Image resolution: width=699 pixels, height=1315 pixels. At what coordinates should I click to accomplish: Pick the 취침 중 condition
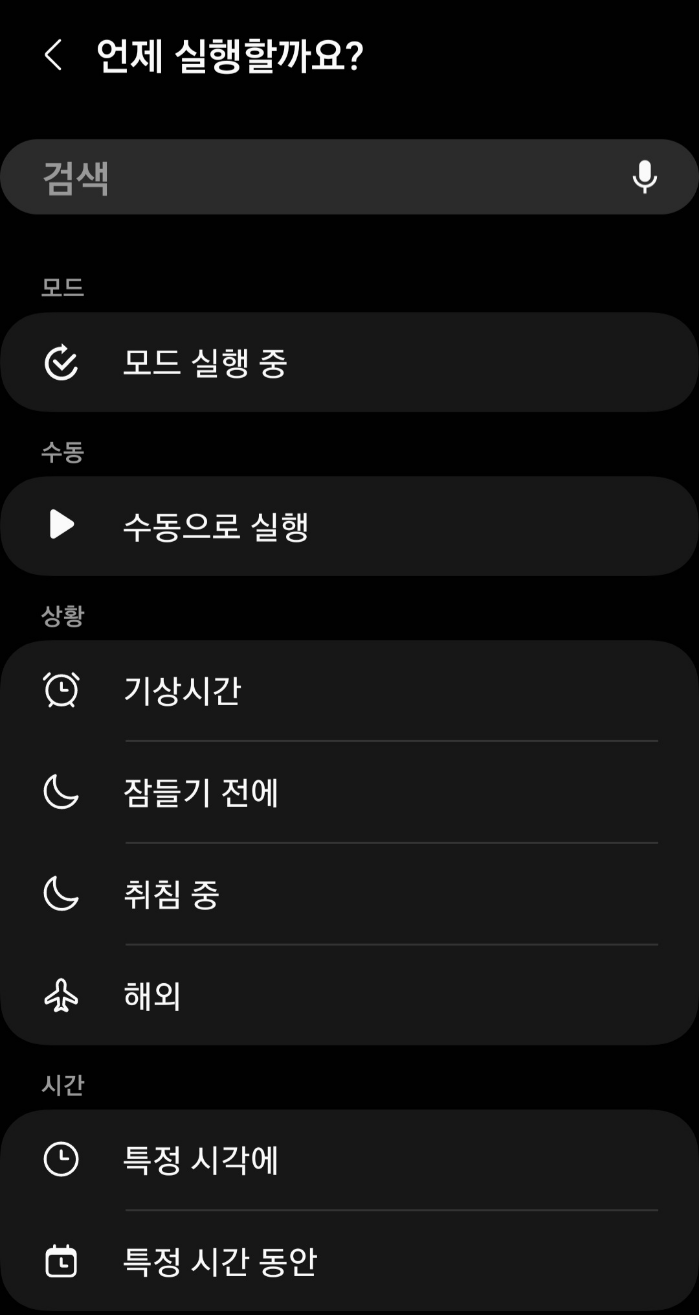[x=349, y=894]
